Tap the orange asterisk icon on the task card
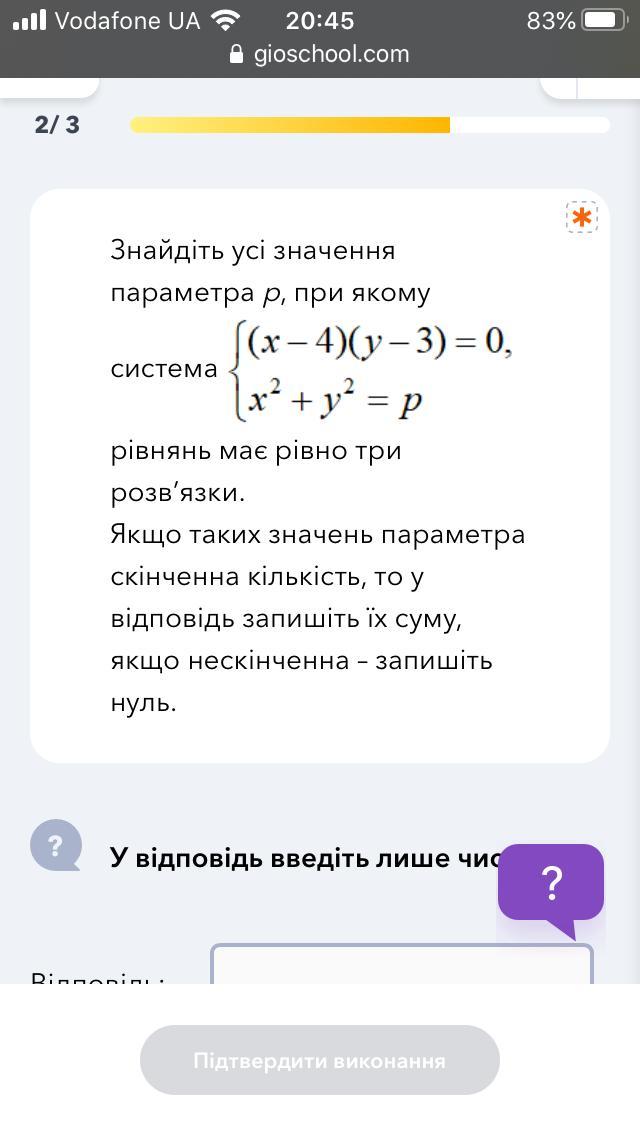 [581, 217]
